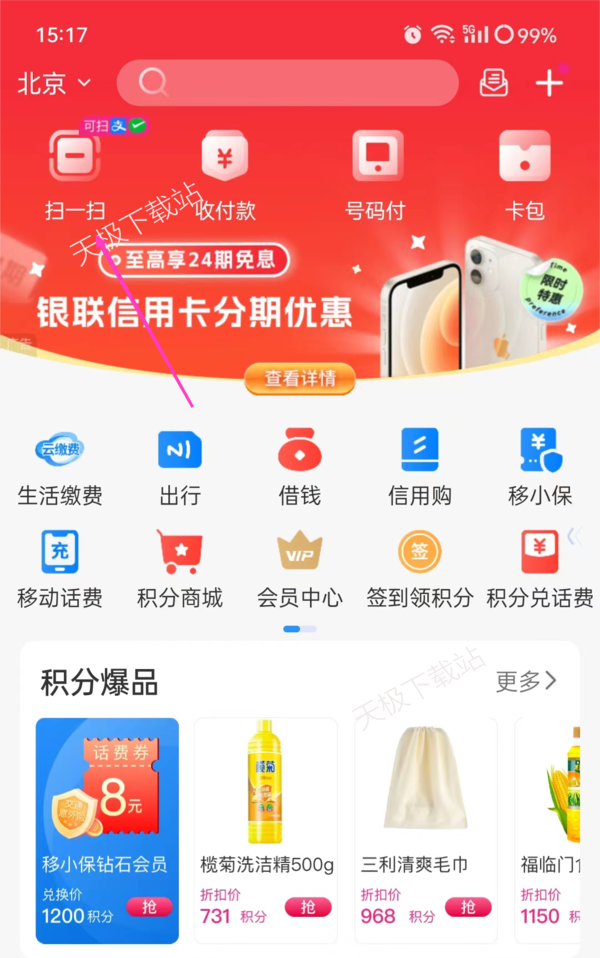The height and width of the screenshot is (958, 600).
Task: Tap 抢 on 榄菊洗洁精500g
Action: pos(308,907)
